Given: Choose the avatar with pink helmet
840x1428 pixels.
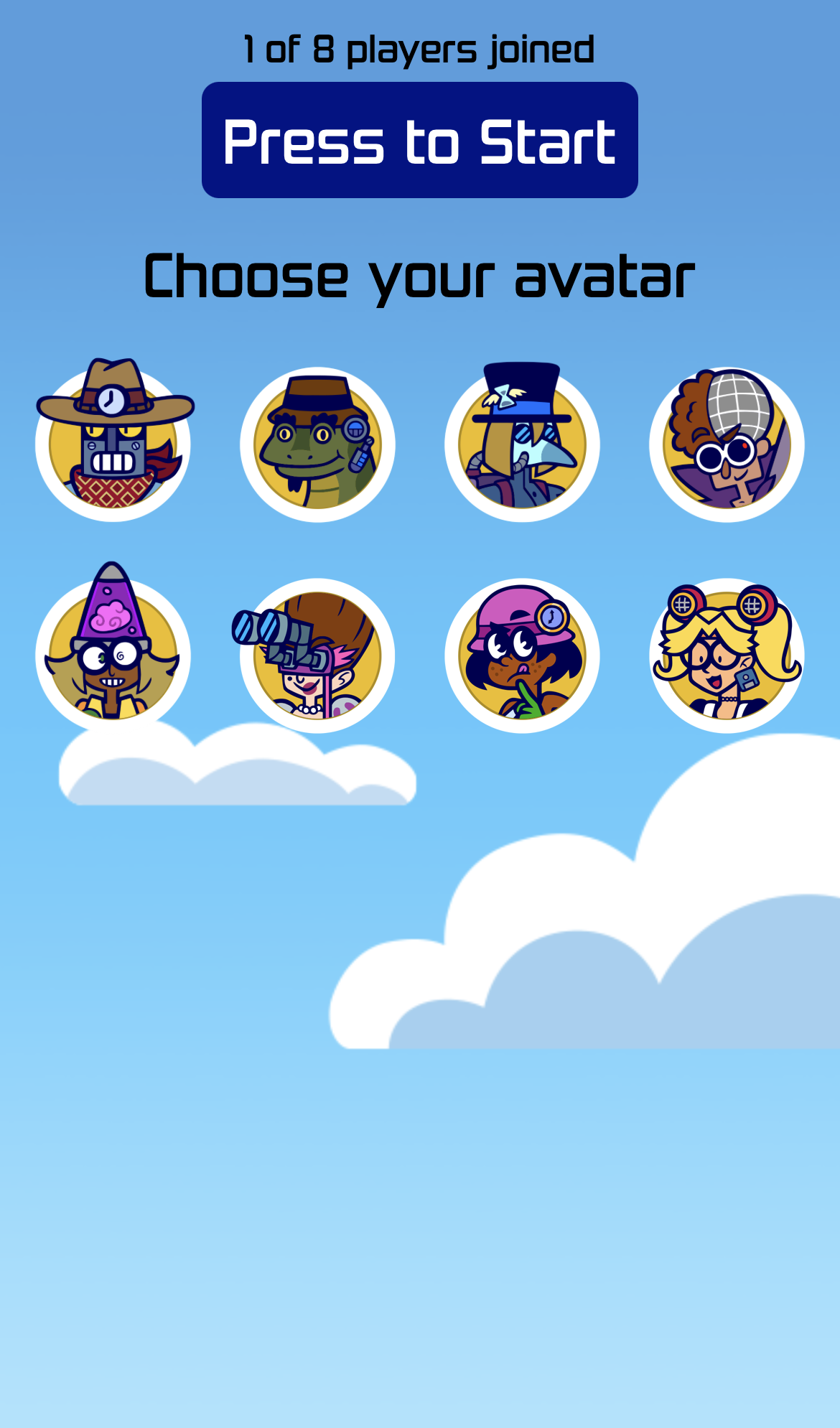Looking at the screenshot, I should click(x=522, y=655).
